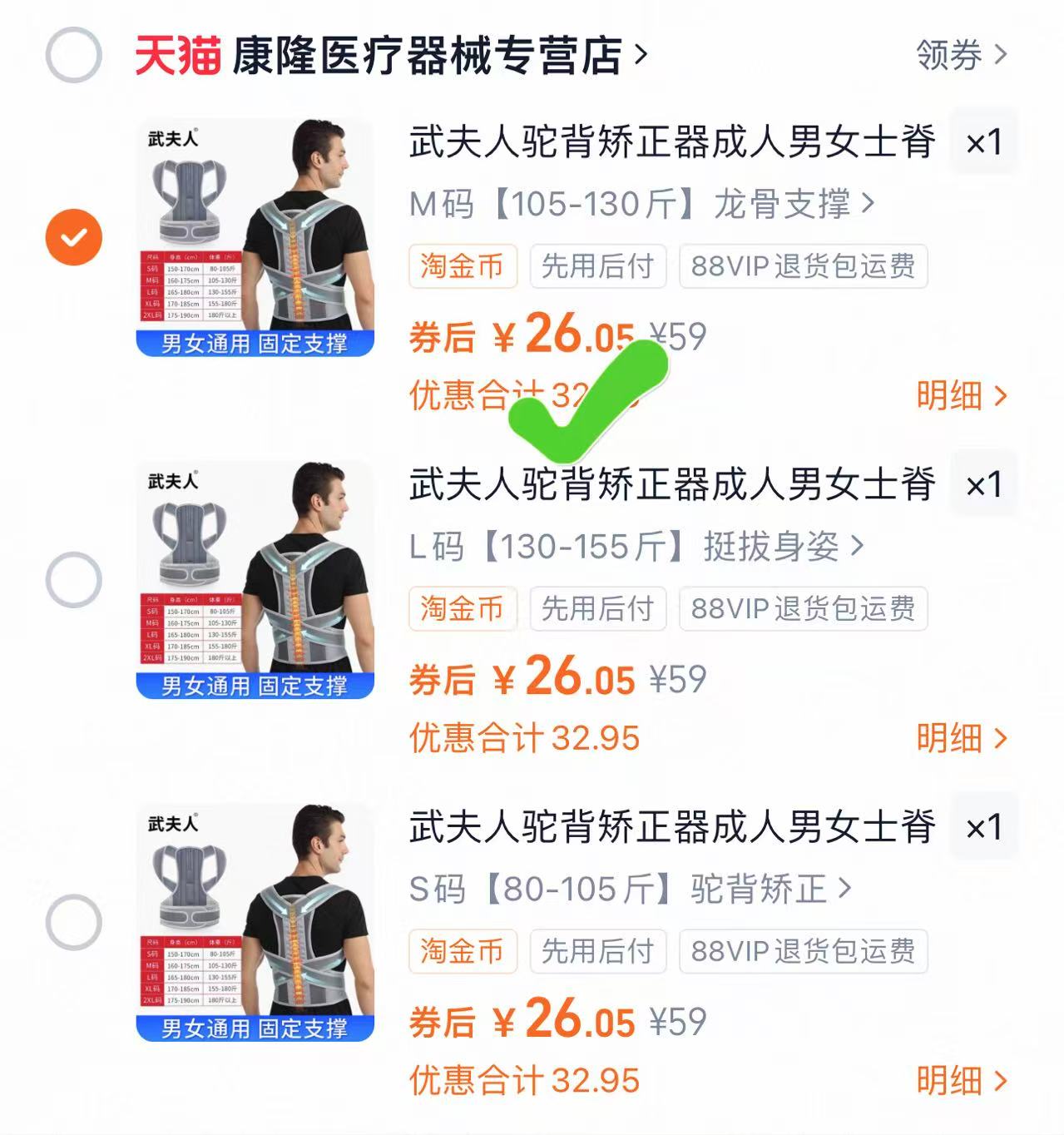1064x1135 pixels.
Task: Click the 淘金币 tag on the M码 item
Action: [x=462, y=266]
